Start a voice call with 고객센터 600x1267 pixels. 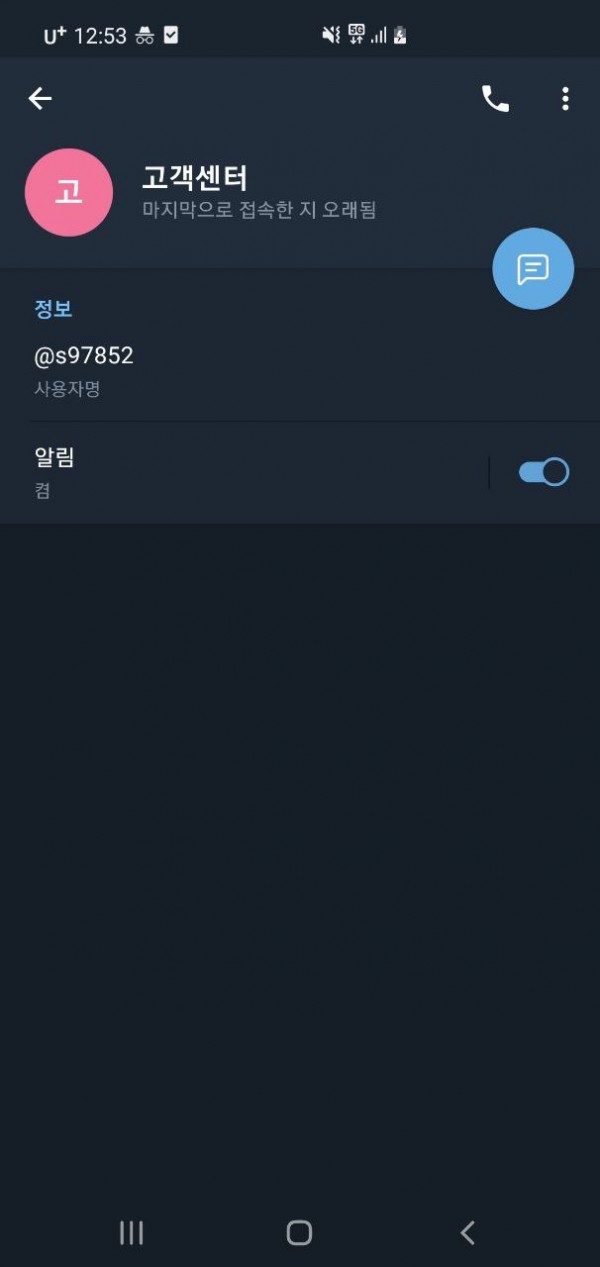tap(495, 98)
